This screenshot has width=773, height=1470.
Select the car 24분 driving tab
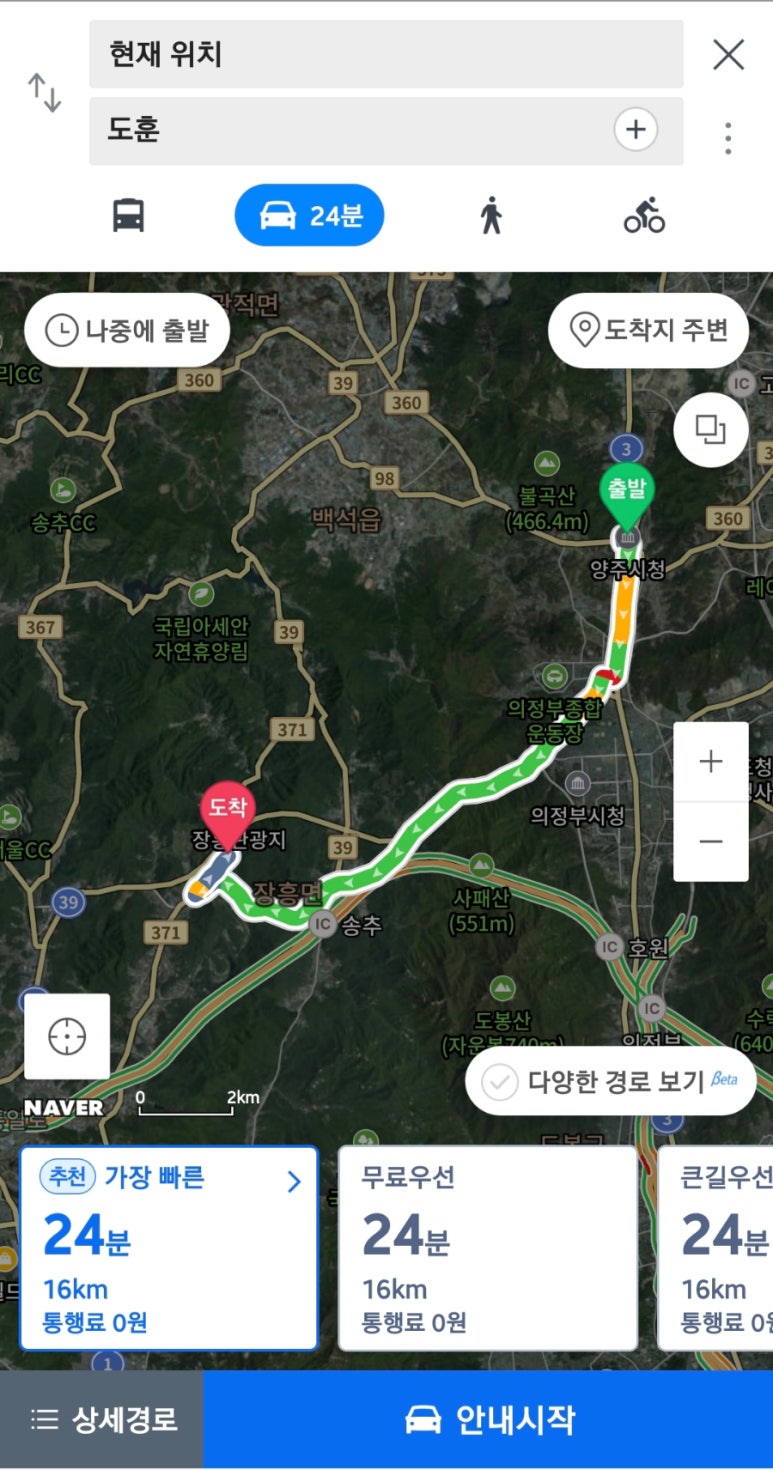(x=309, y=215)
